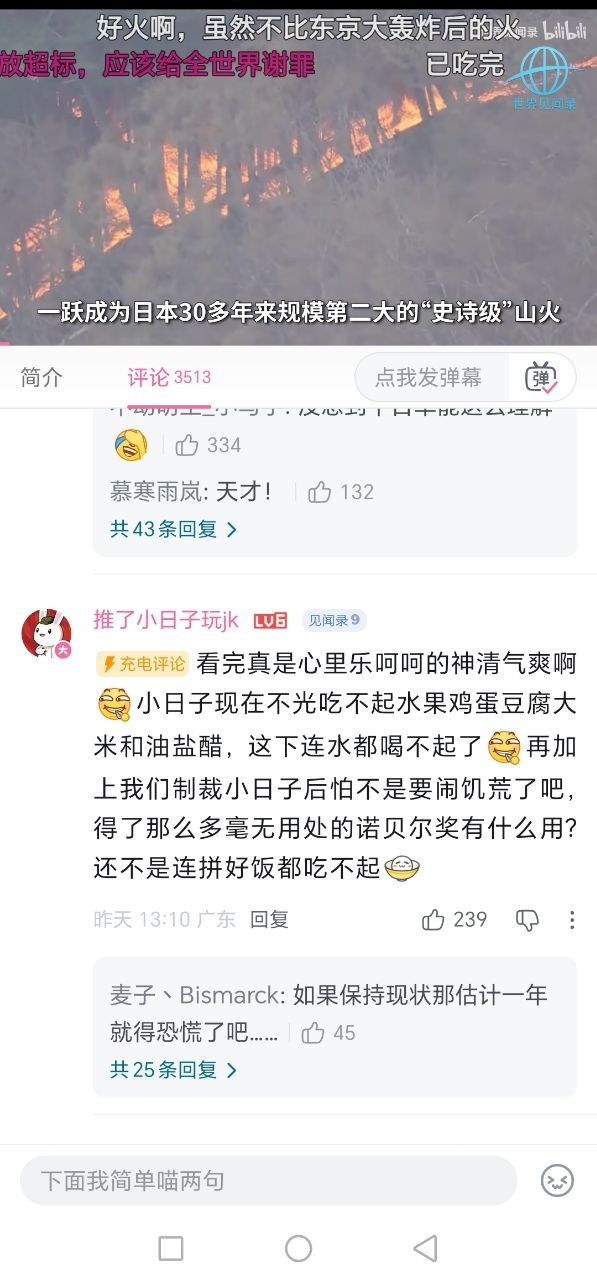Tap the 点我发弹幕 input field
This screenshot has width=597, height=1280.
tap(429, 377)
